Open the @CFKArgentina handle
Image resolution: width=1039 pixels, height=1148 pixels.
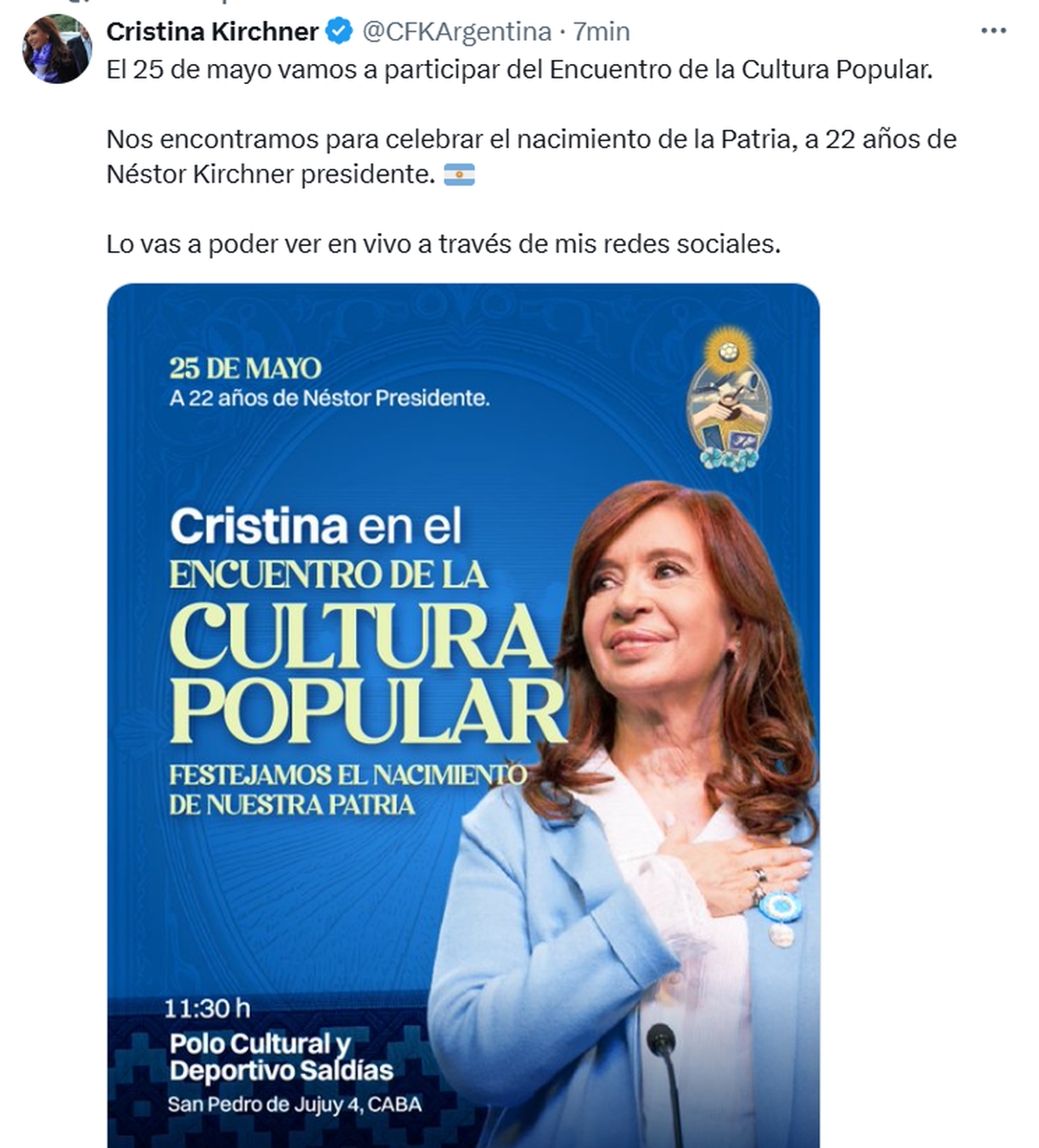[456, 32]
